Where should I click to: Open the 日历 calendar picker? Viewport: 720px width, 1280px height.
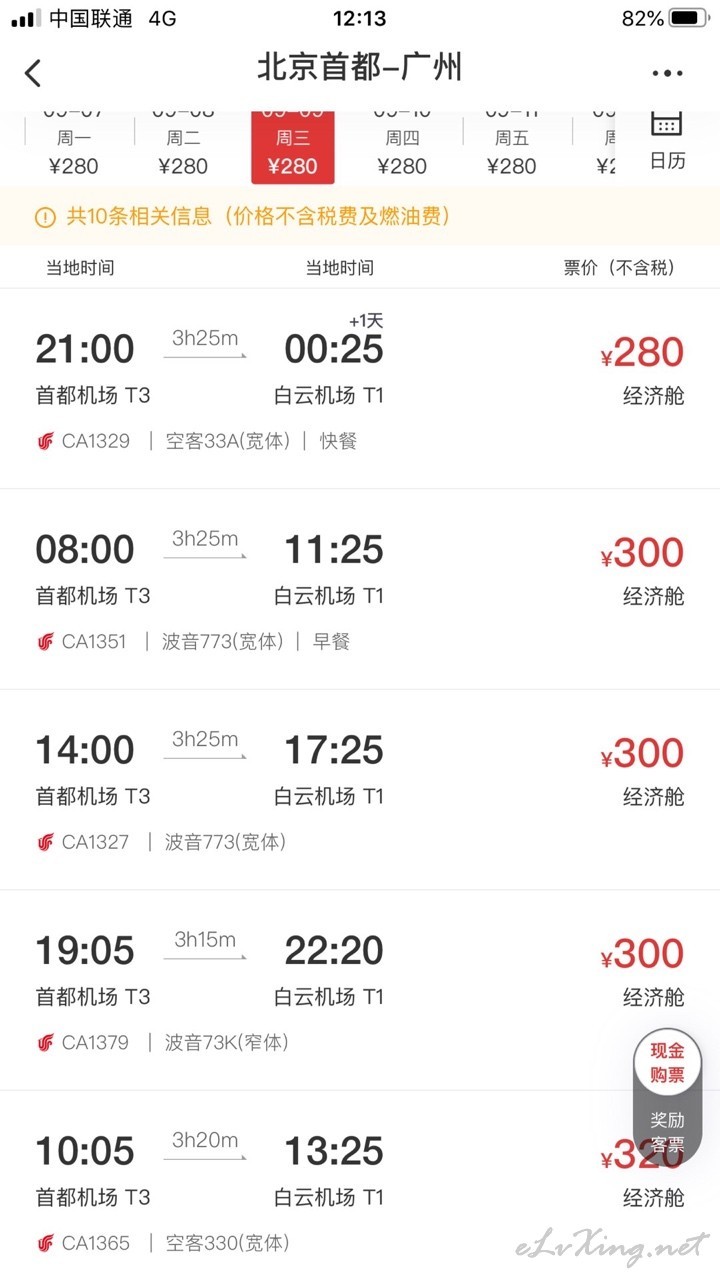coord(667,142)
